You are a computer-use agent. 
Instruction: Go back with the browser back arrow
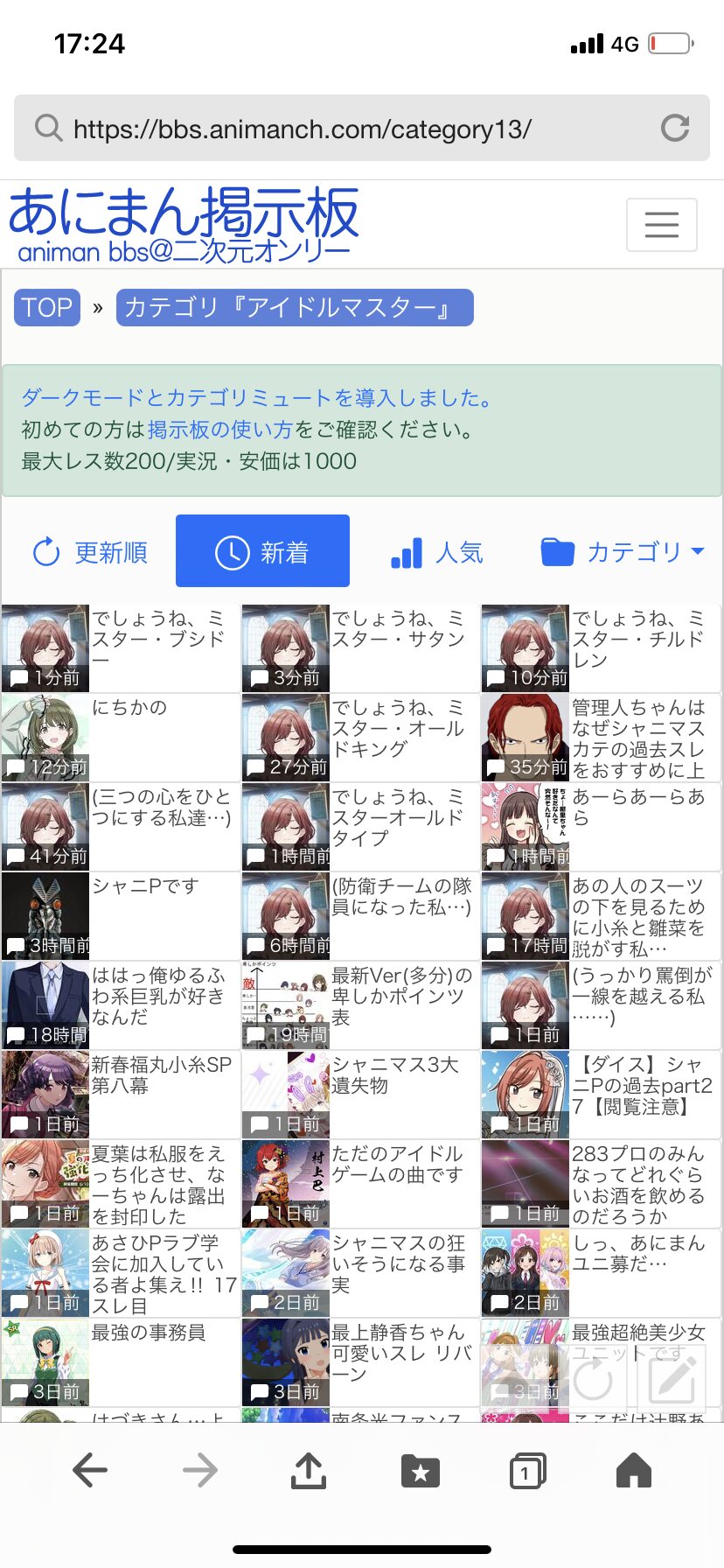pyautogui.click(x=90, y=1470)
